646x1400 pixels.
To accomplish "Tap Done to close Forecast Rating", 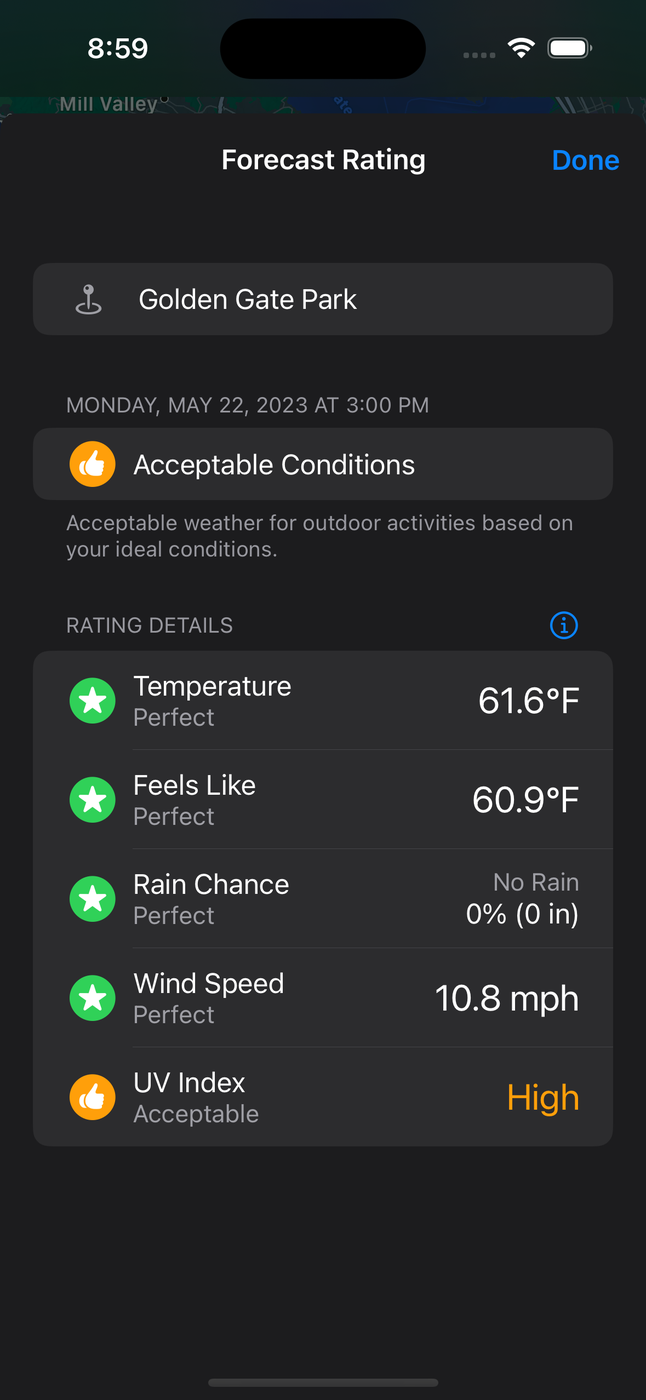I will [585, 161].
